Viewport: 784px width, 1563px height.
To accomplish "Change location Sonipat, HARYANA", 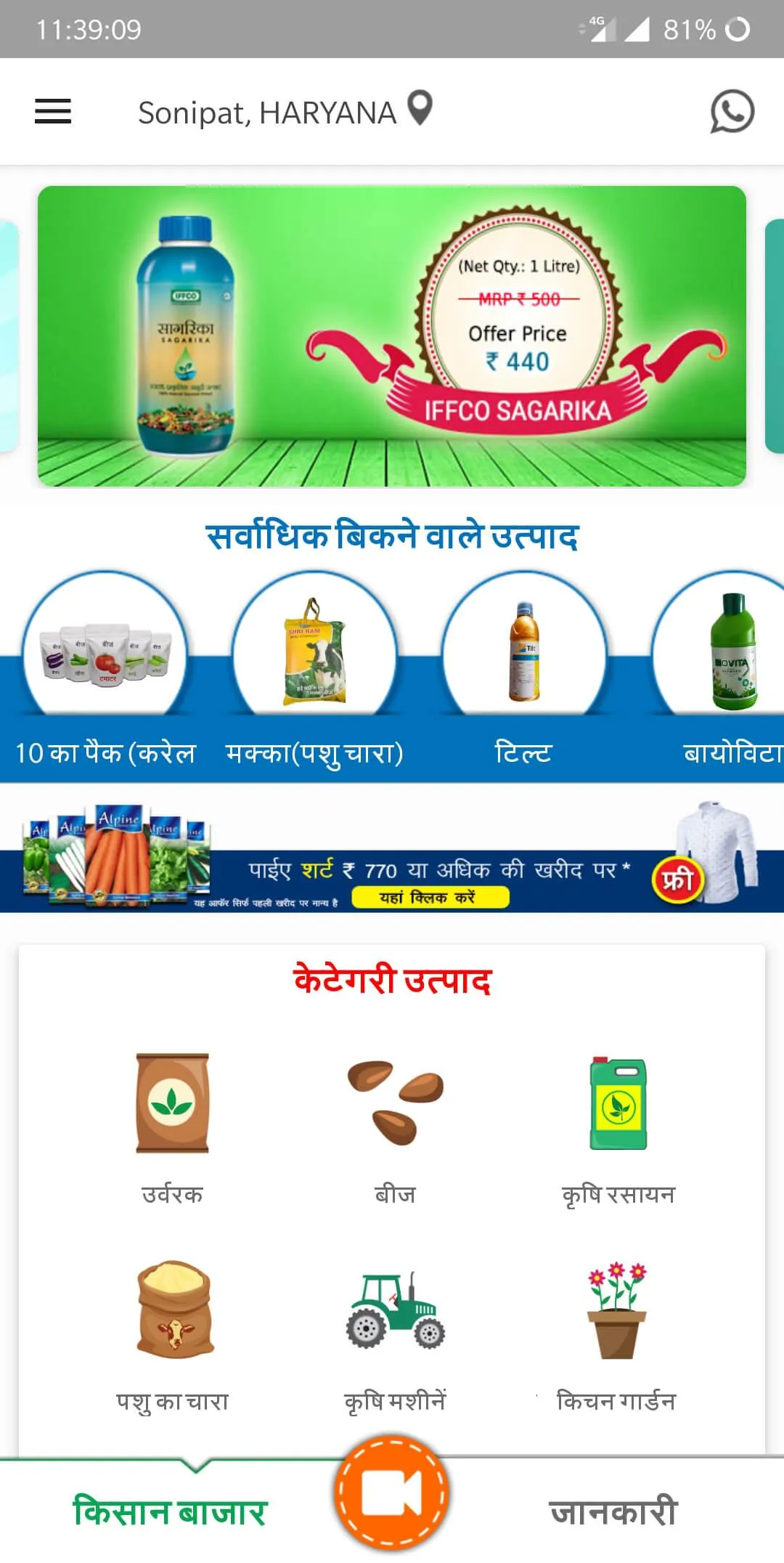I will [285, 113].
